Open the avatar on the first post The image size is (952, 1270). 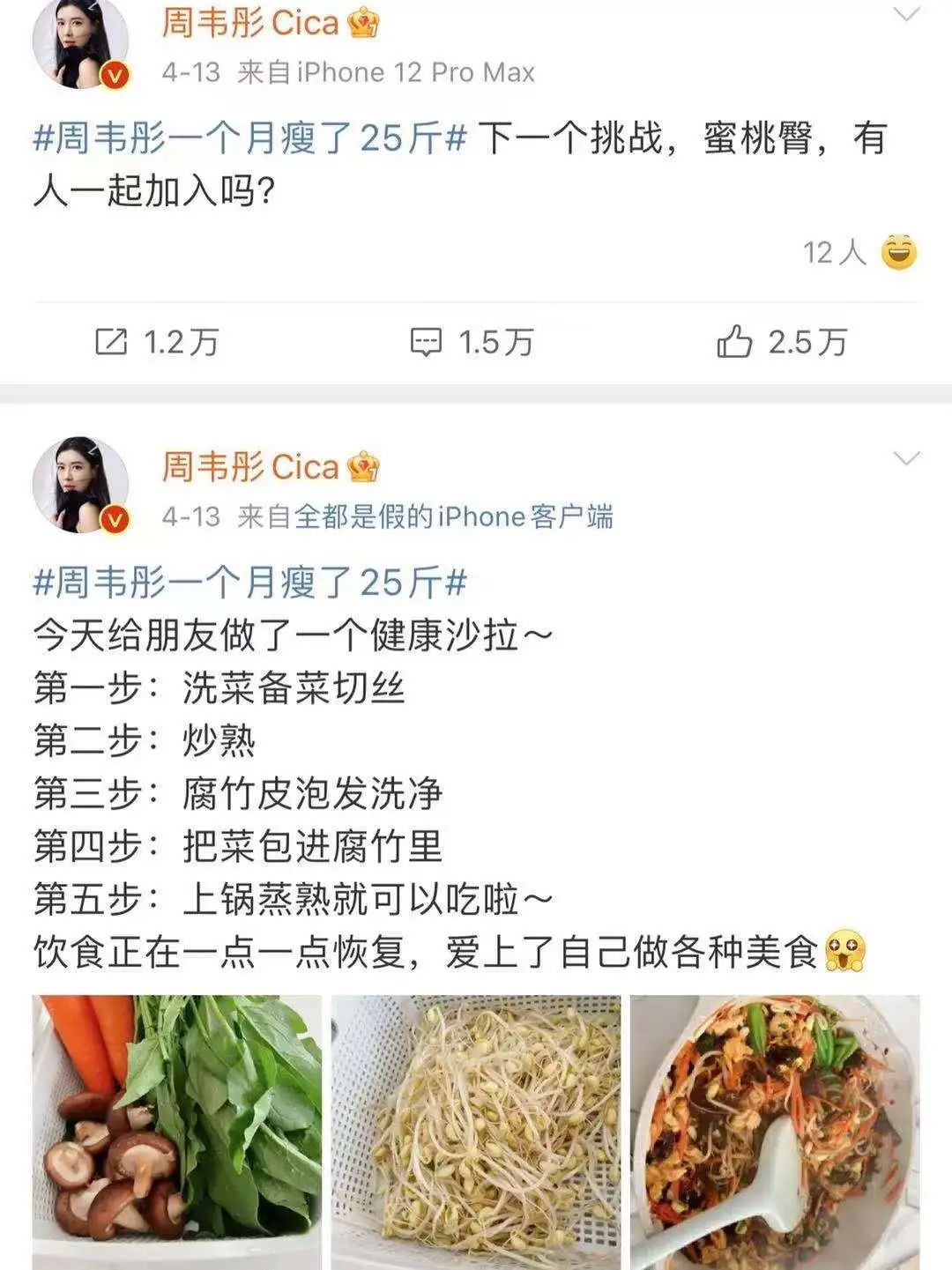tap(80, 42)
